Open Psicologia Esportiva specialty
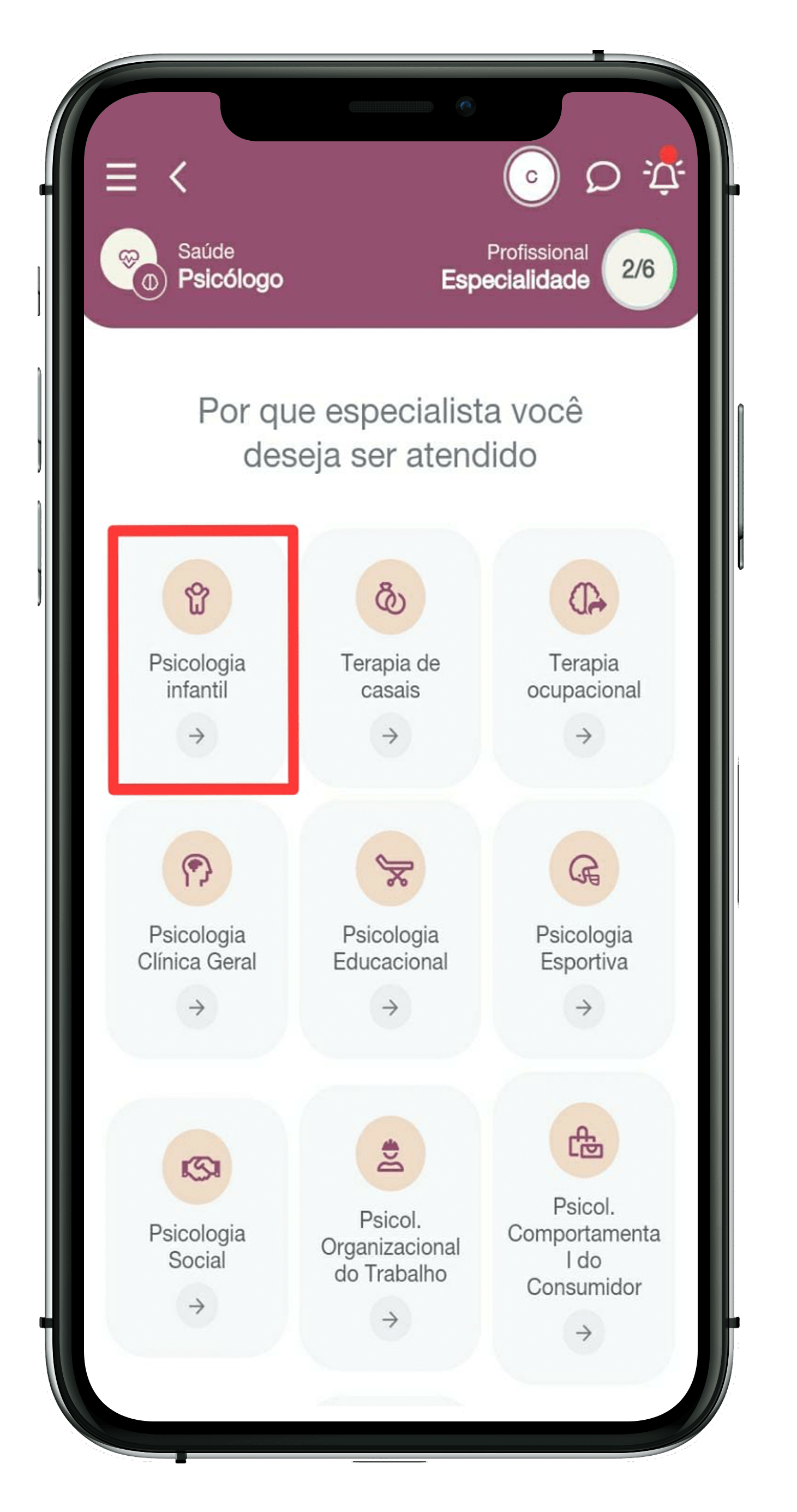The height and width of the screenshot is (1512, 797). pyautogui.click(x=583, y=930)
